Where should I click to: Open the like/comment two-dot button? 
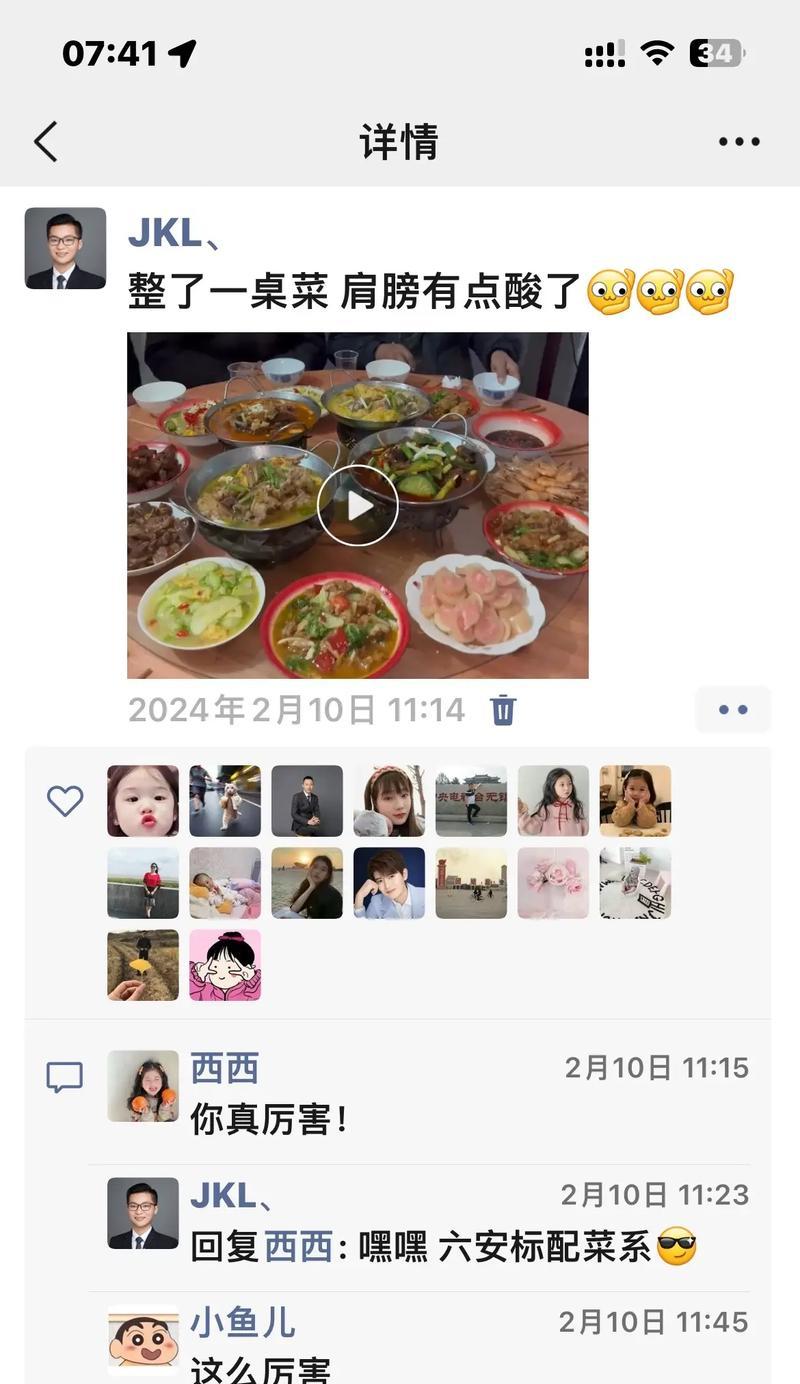coord(732,710)
